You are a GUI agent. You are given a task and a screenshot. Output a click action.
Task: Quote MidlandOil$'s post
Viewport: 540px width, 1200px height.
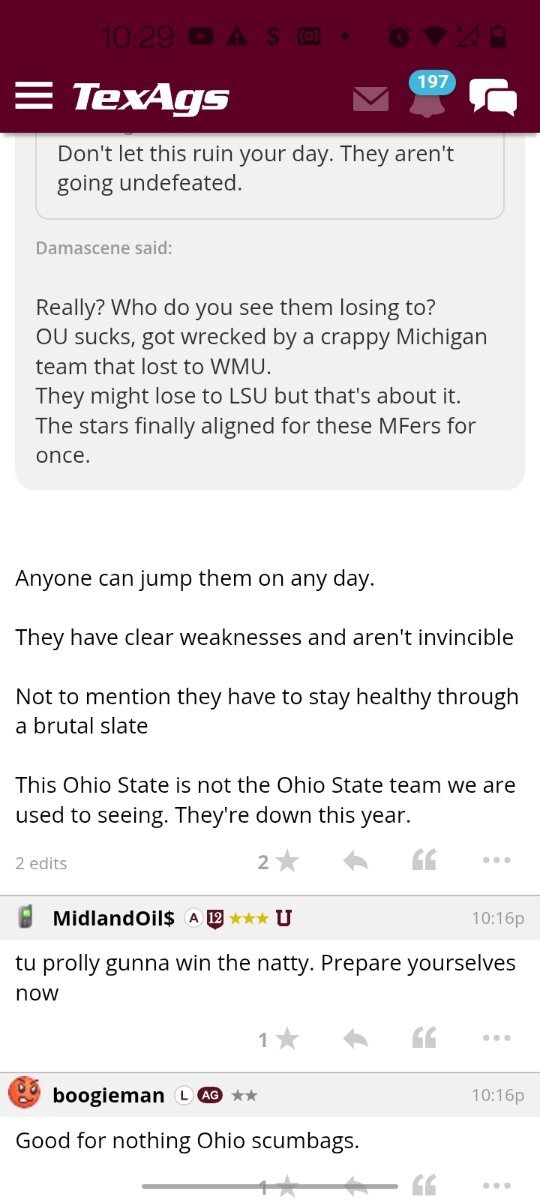click(x=424, y=1039)
